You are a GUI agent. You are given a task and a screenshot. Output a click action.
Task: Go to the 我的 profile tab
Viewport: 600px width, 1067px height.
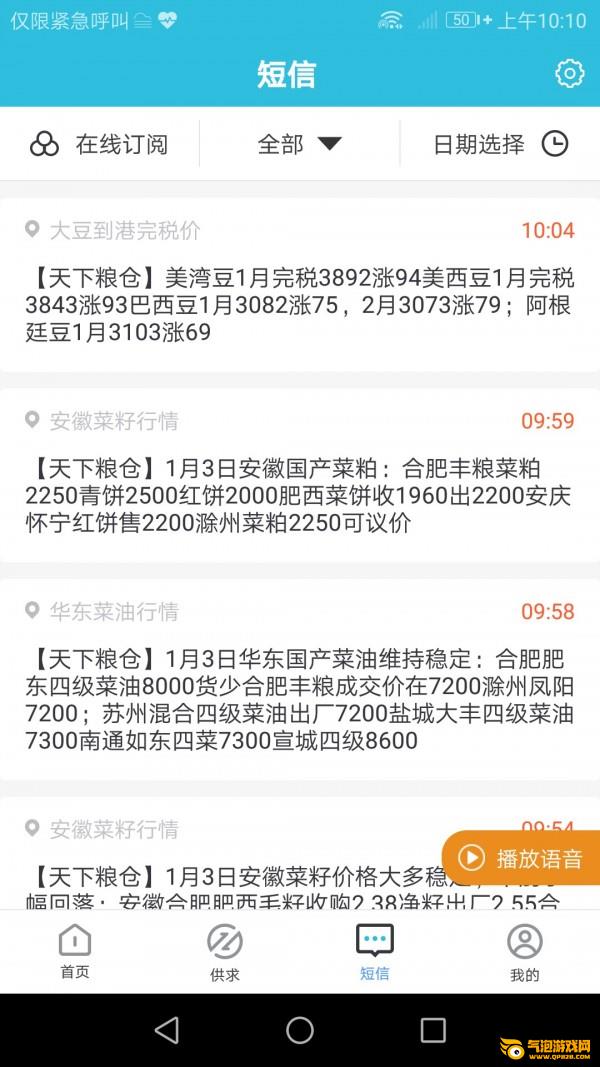[524, 953]
